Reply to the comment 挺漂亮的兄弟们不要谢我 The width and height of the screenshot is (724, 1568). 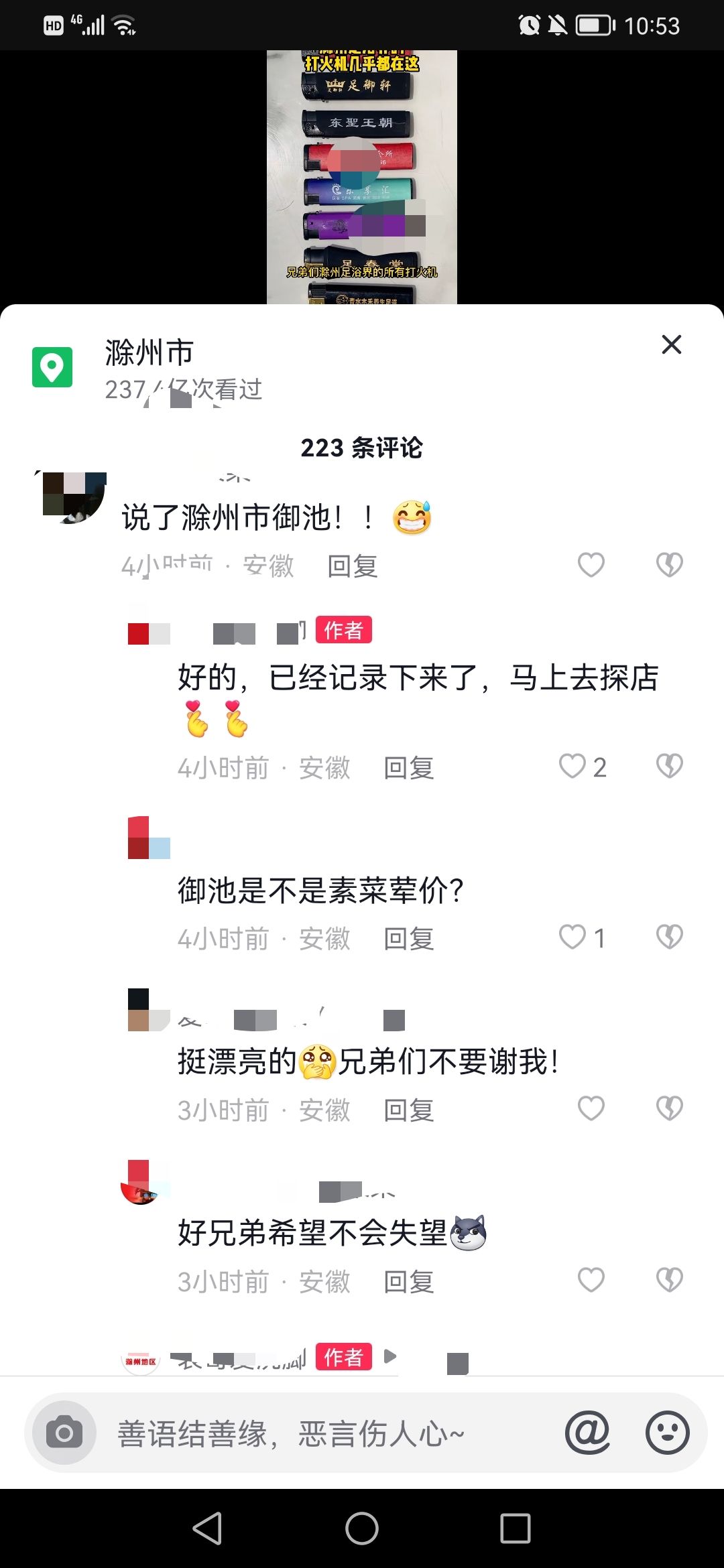click(409, 1110)
